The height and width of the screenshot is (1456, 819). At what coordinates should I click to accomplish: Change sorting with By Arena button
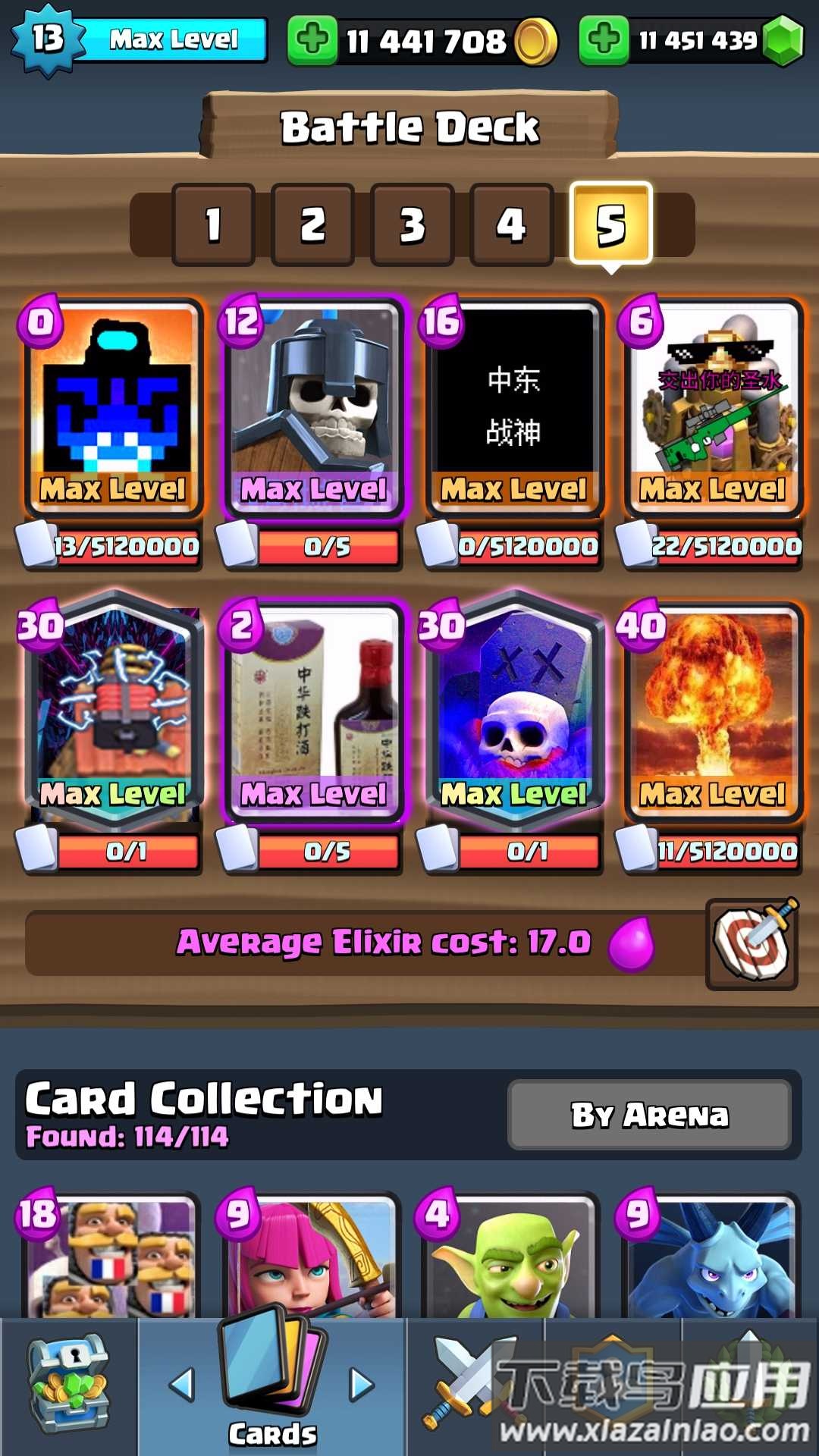click(x=650, y=1115)
